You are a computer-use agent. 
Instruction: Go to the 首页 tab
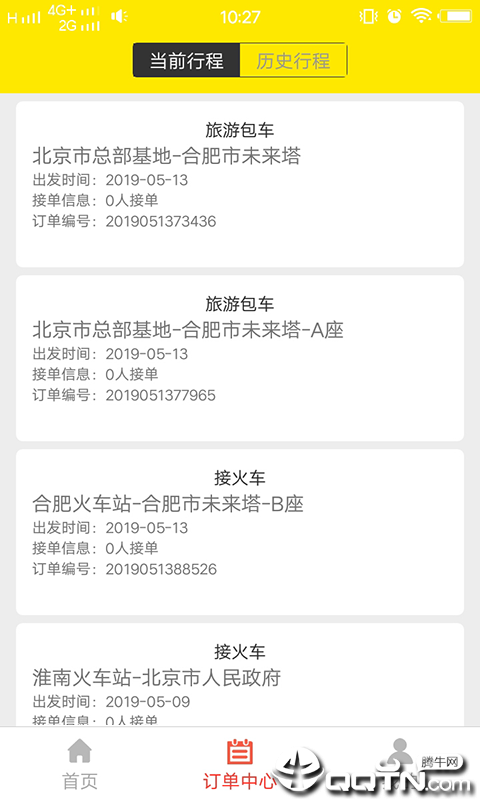point(80,764)
